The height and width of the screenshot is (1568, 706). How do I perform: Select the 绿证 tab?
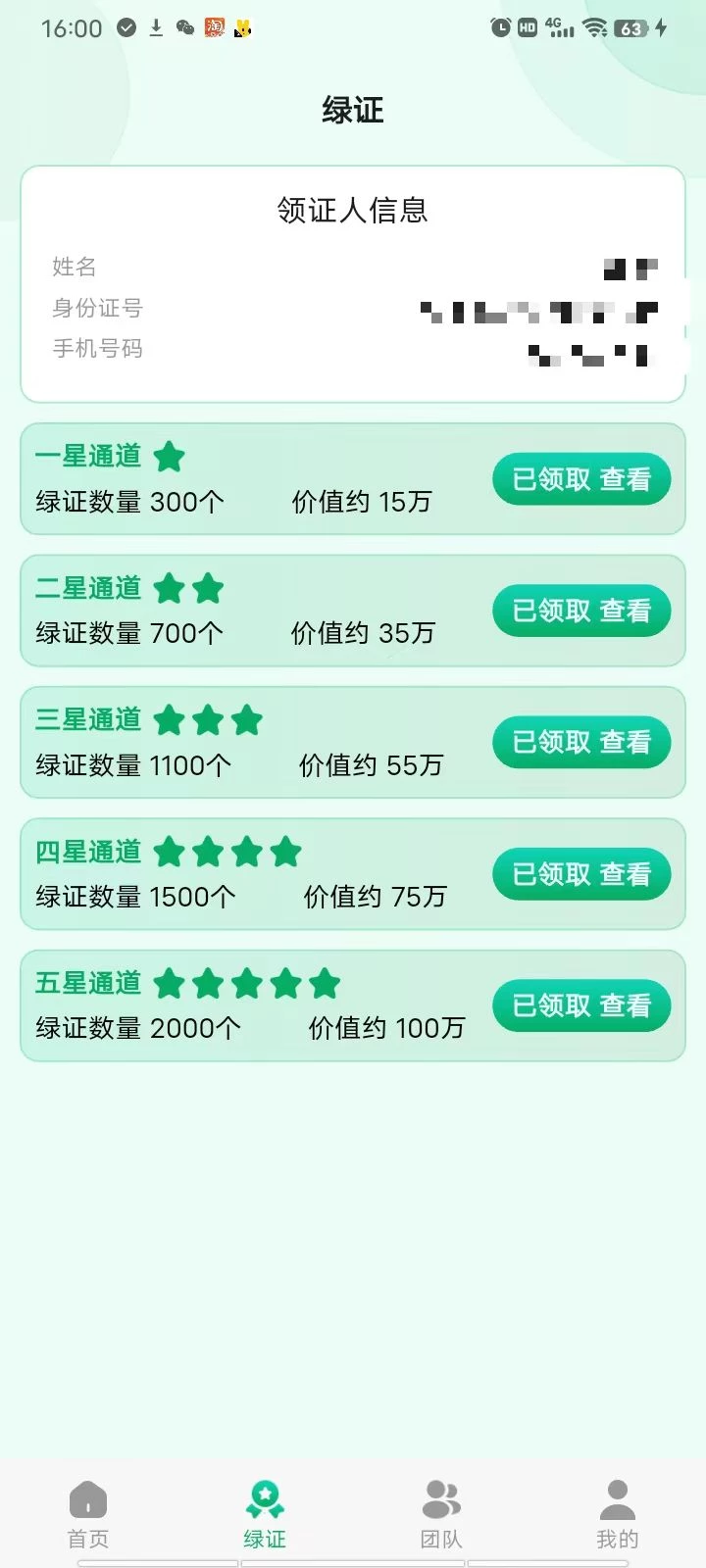265,1514
